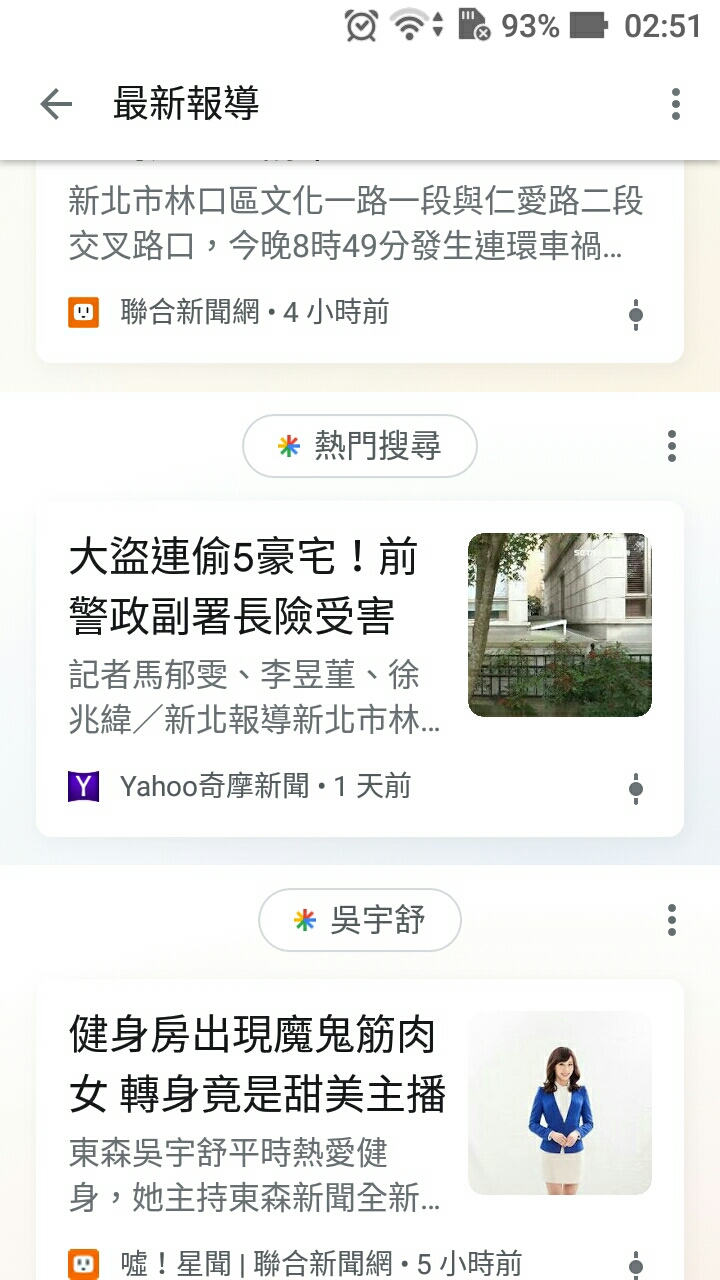This screenshot has width=720, height=1280.
Task: Select the 吳宇舒 topic chip
Action: click(x=360, y=920)
